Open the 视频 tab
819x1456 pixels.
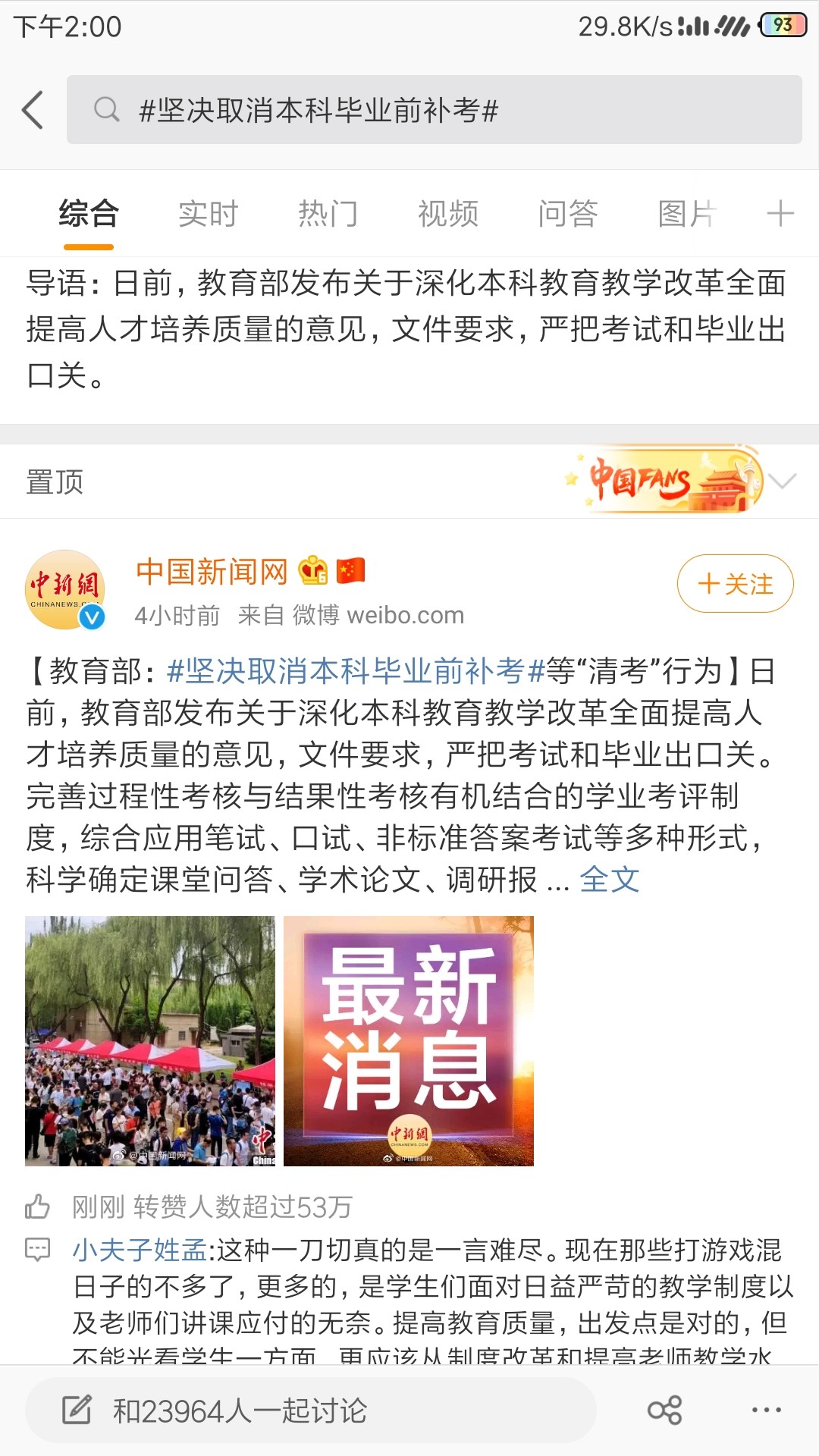coord(447,214)
